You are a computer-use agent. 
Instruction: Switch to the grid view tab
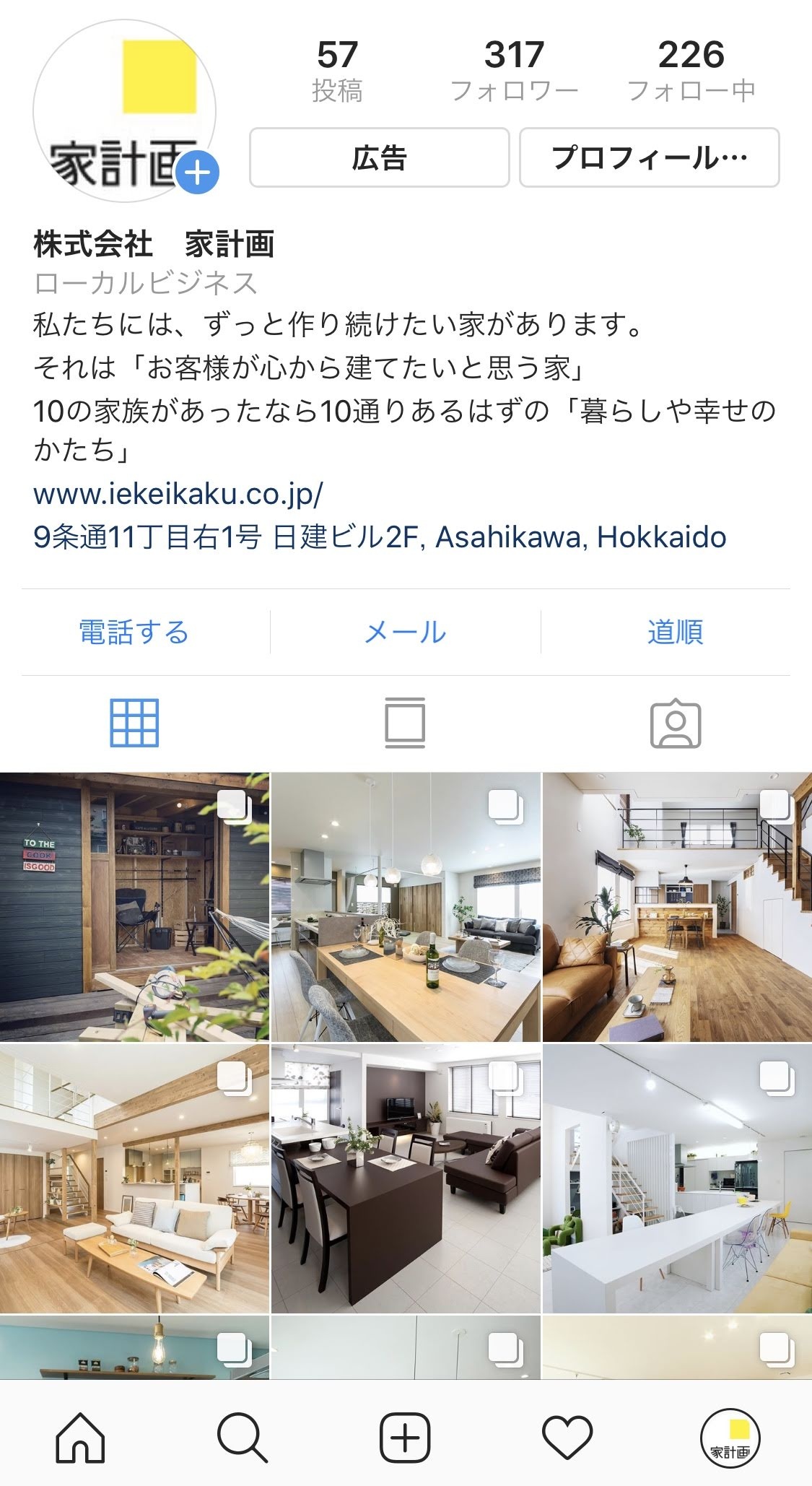click(x=134, y=723)
